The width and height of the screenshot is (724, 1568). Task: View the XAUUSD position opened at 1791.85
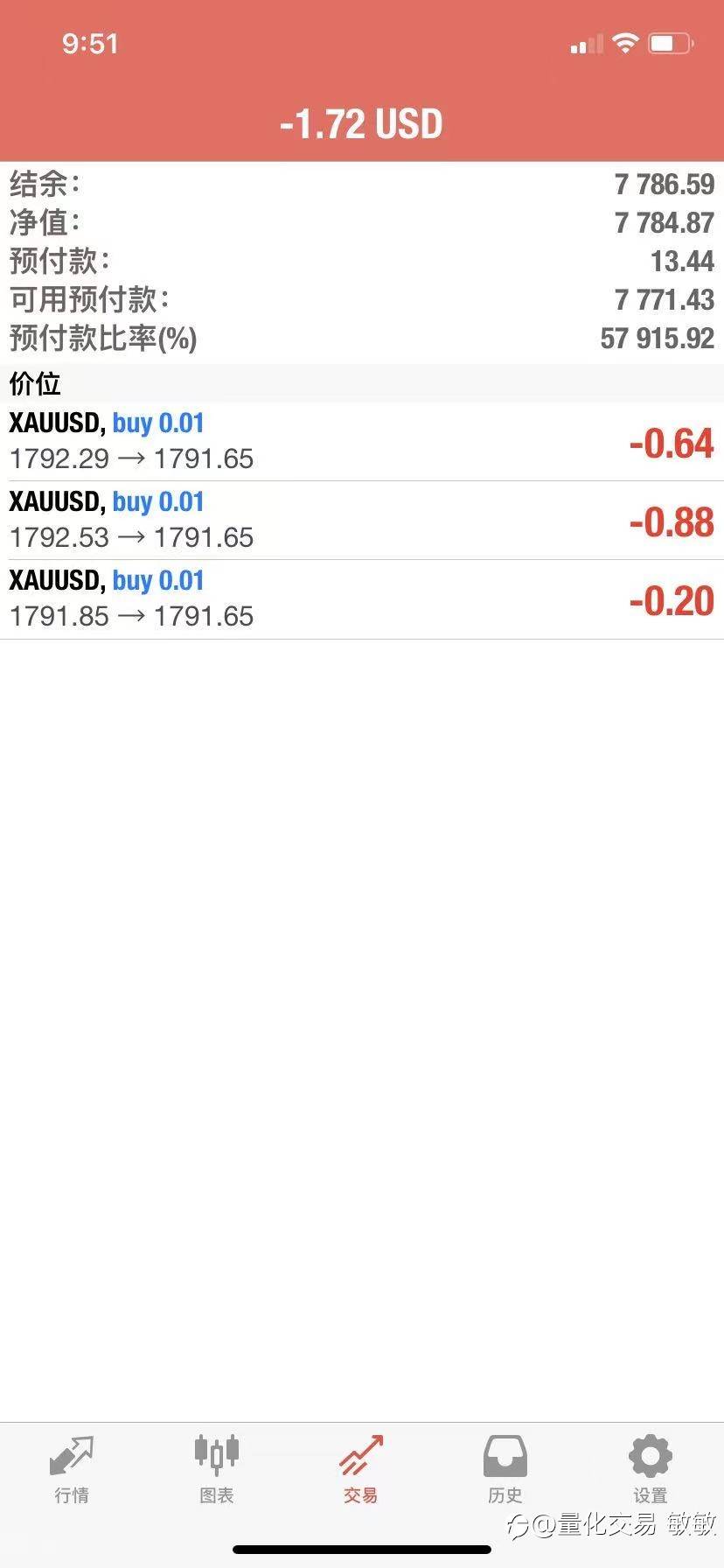click(361, 599)
